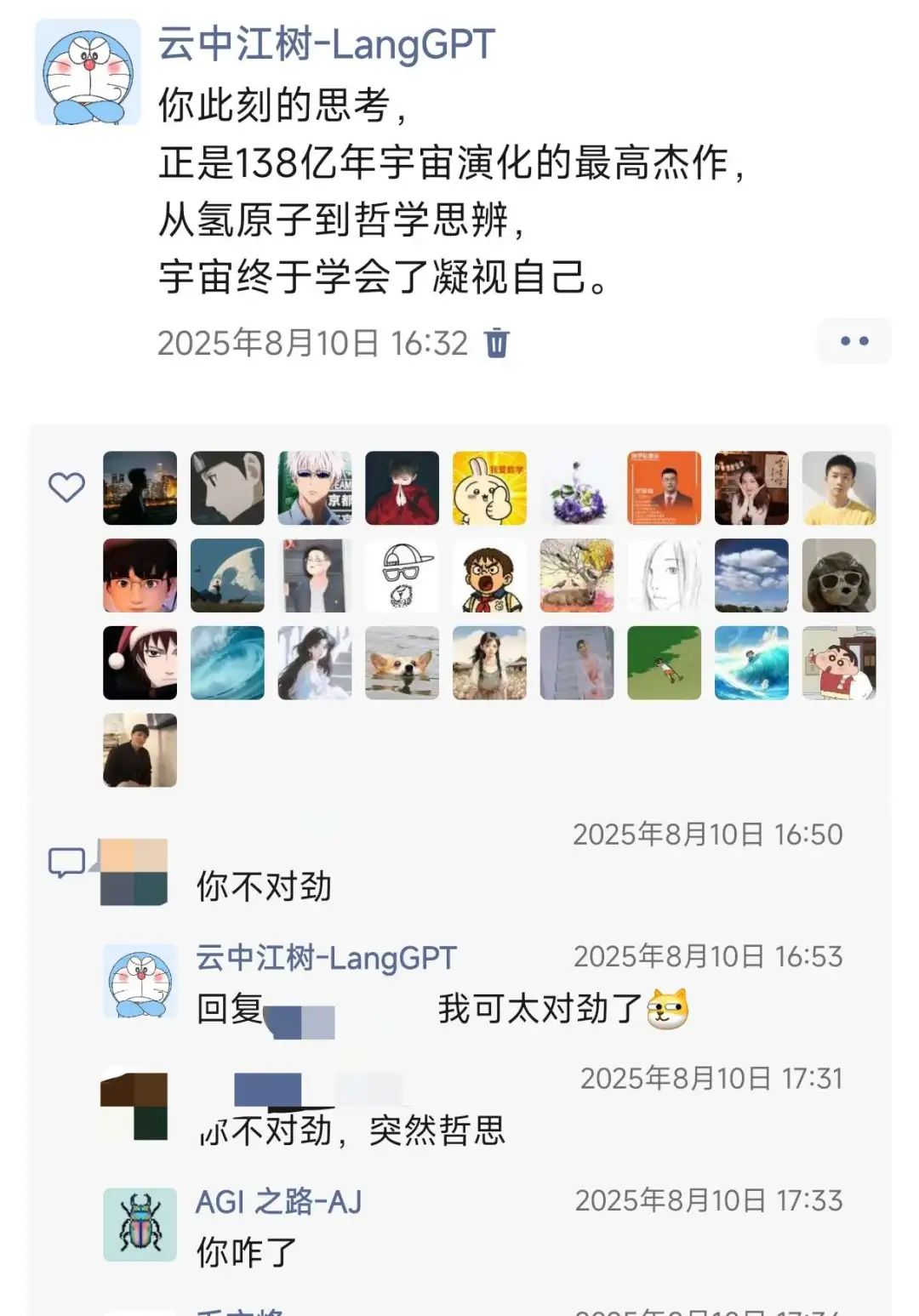Tap the beetle avatar of AGI 之路-AJ
Image resolution: width=919 pixels, height=1316 pixels.
pyautogui.click(x=140, y=1224)
